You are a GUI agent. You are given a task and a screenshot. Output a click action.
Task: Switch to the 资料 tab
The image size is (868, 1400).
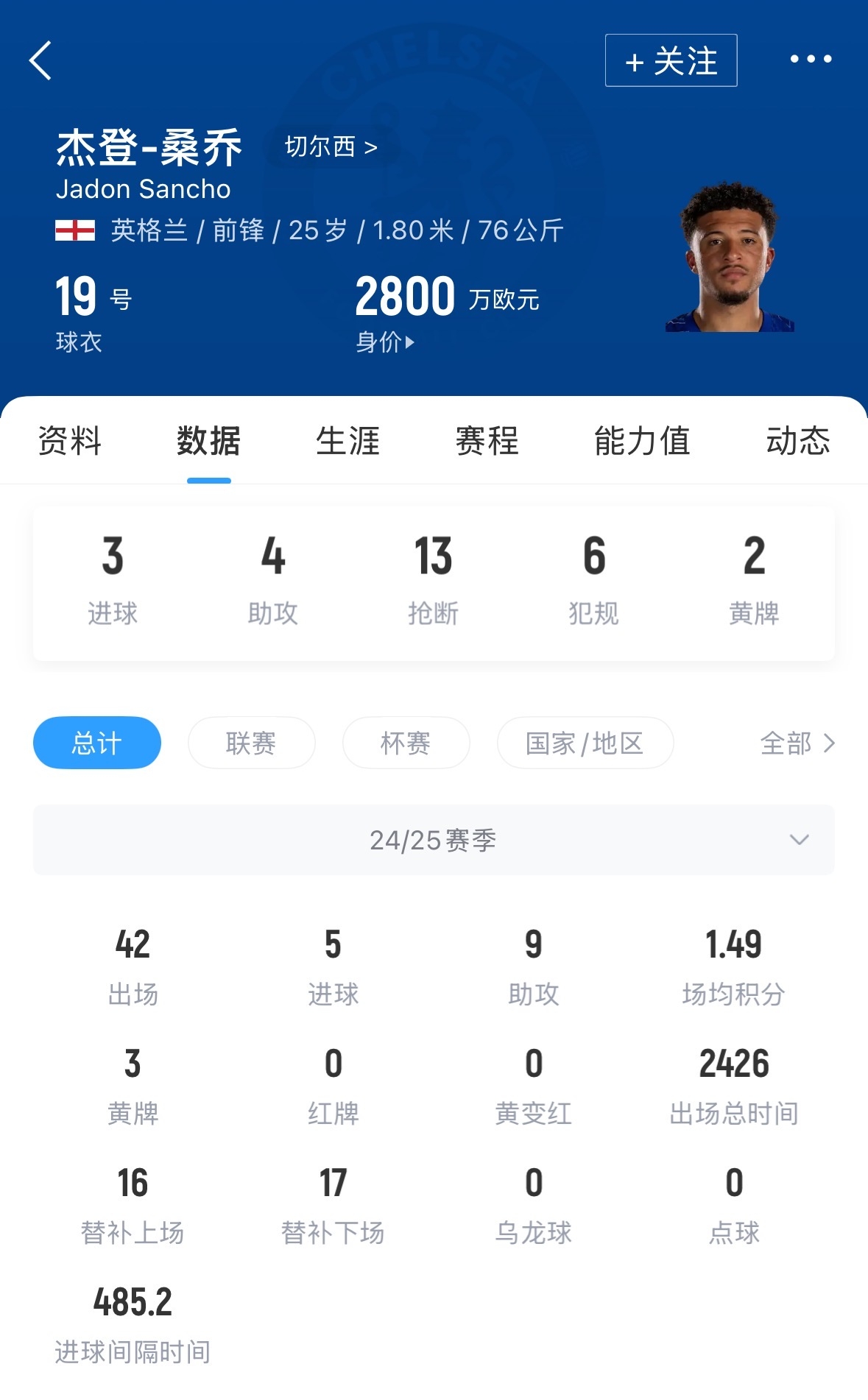(x=68, y=442)
